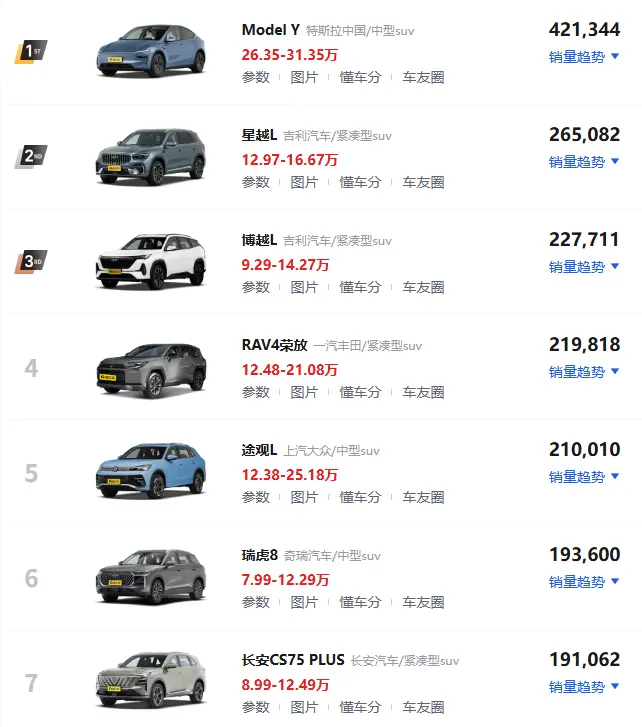View 参数 for 长安CS75 PLUS
642x727 pixels.
256,707
